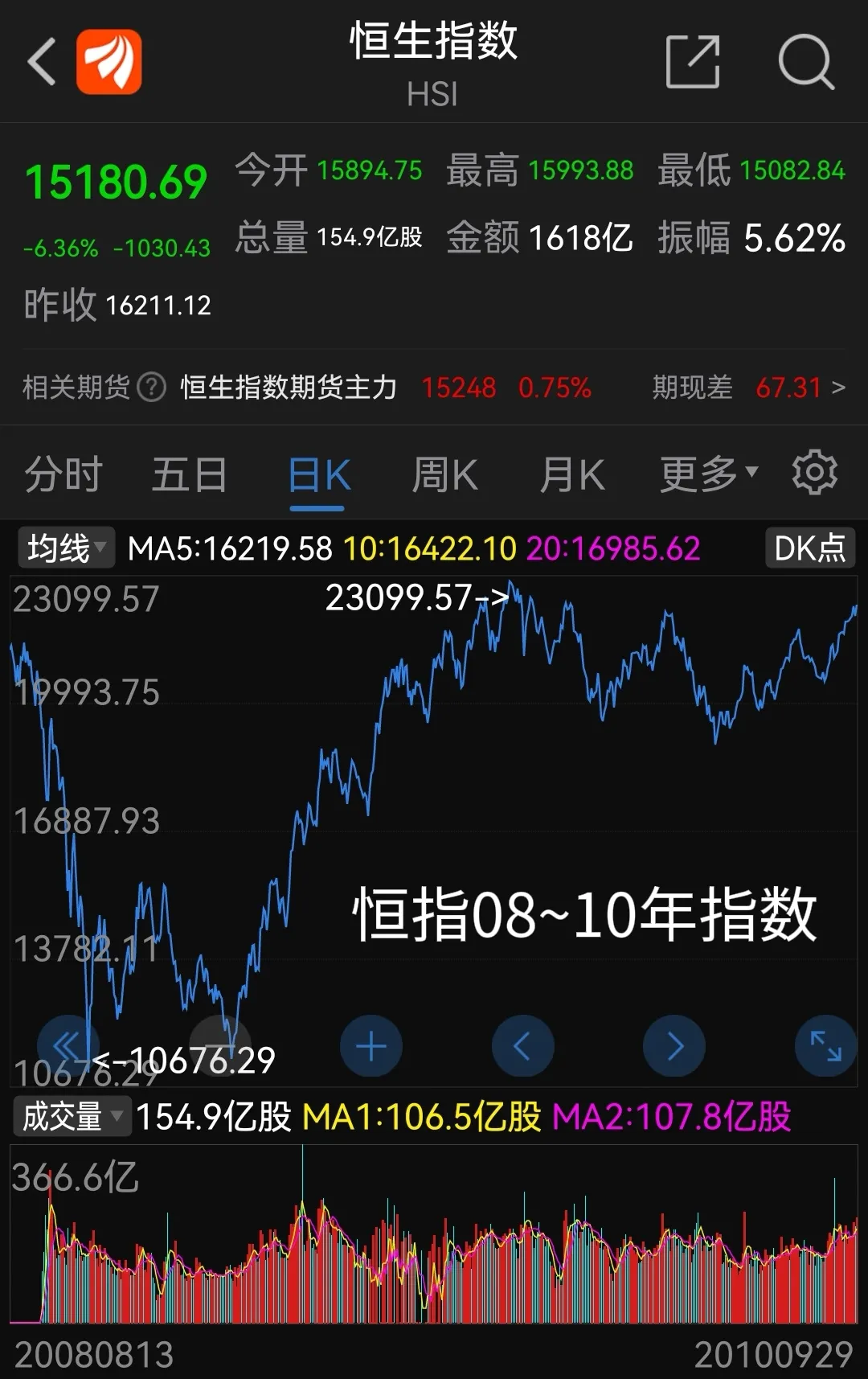Share the 恒生指数 quote

coord(692,61)
